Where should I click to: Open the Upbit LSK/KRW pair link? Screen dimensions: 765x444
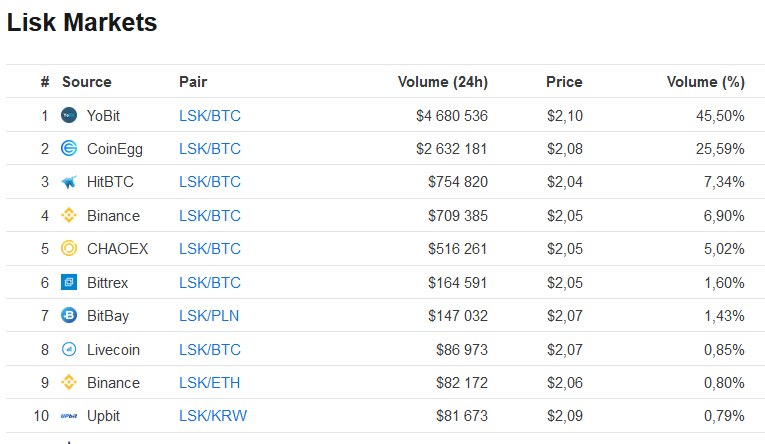(x=212, y=416)
